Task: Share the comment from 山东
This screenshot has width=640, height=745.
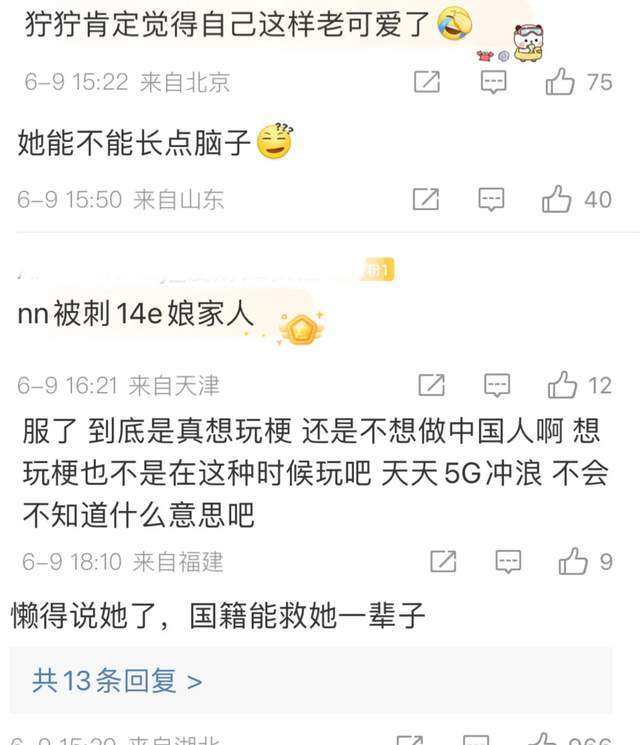Action: pyautogui.click(x=425, y=199)
